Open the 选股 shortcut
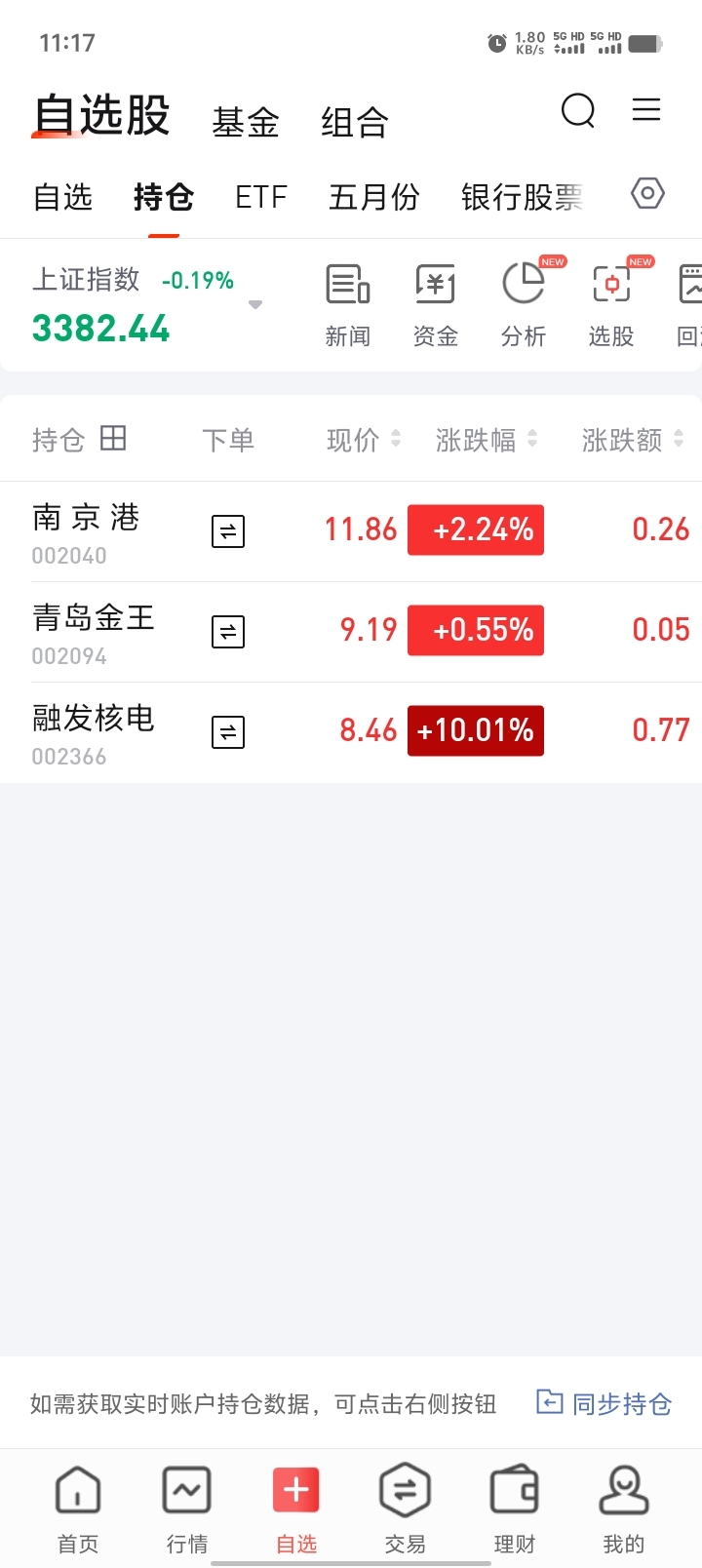Image resolution: width=702 pixels, height=1568 pixels. 611,306
